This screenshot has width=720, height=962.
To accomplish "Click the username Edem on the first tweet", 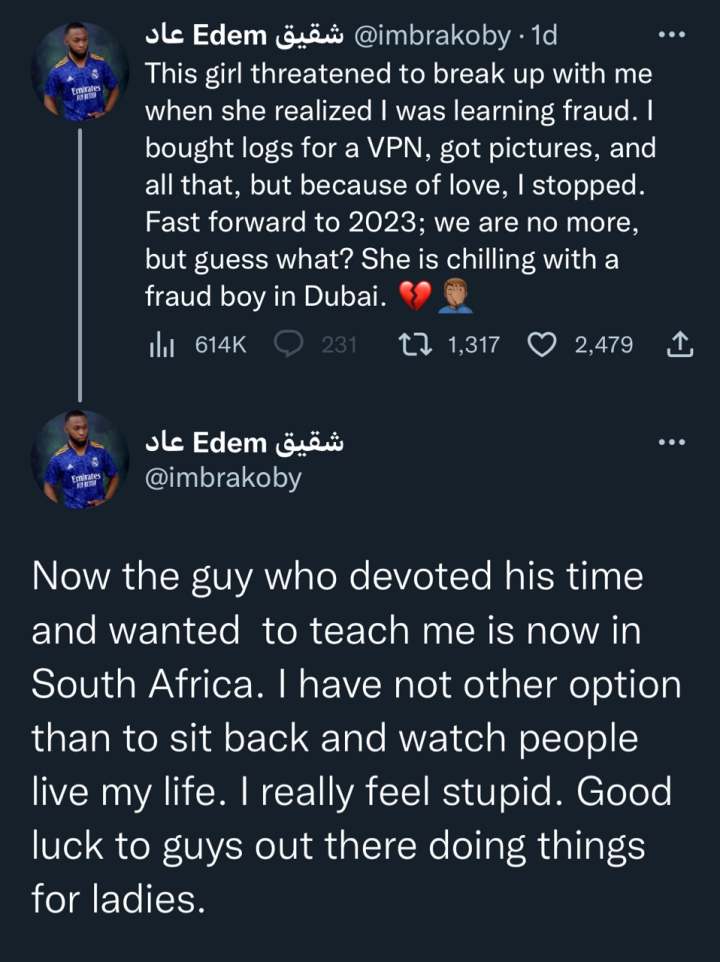I will [230, 34].
